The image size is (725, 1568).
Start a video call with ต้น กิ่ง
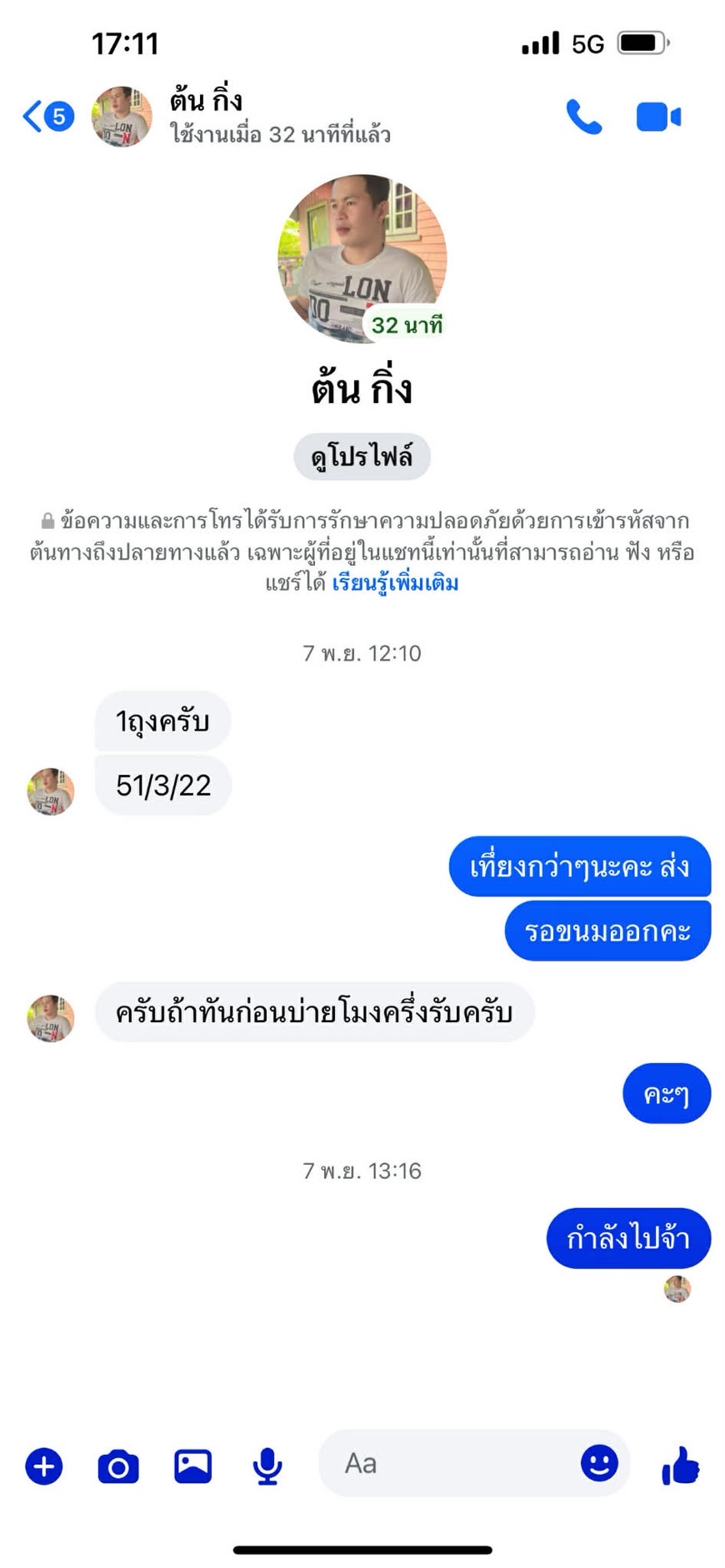point(658,117)
